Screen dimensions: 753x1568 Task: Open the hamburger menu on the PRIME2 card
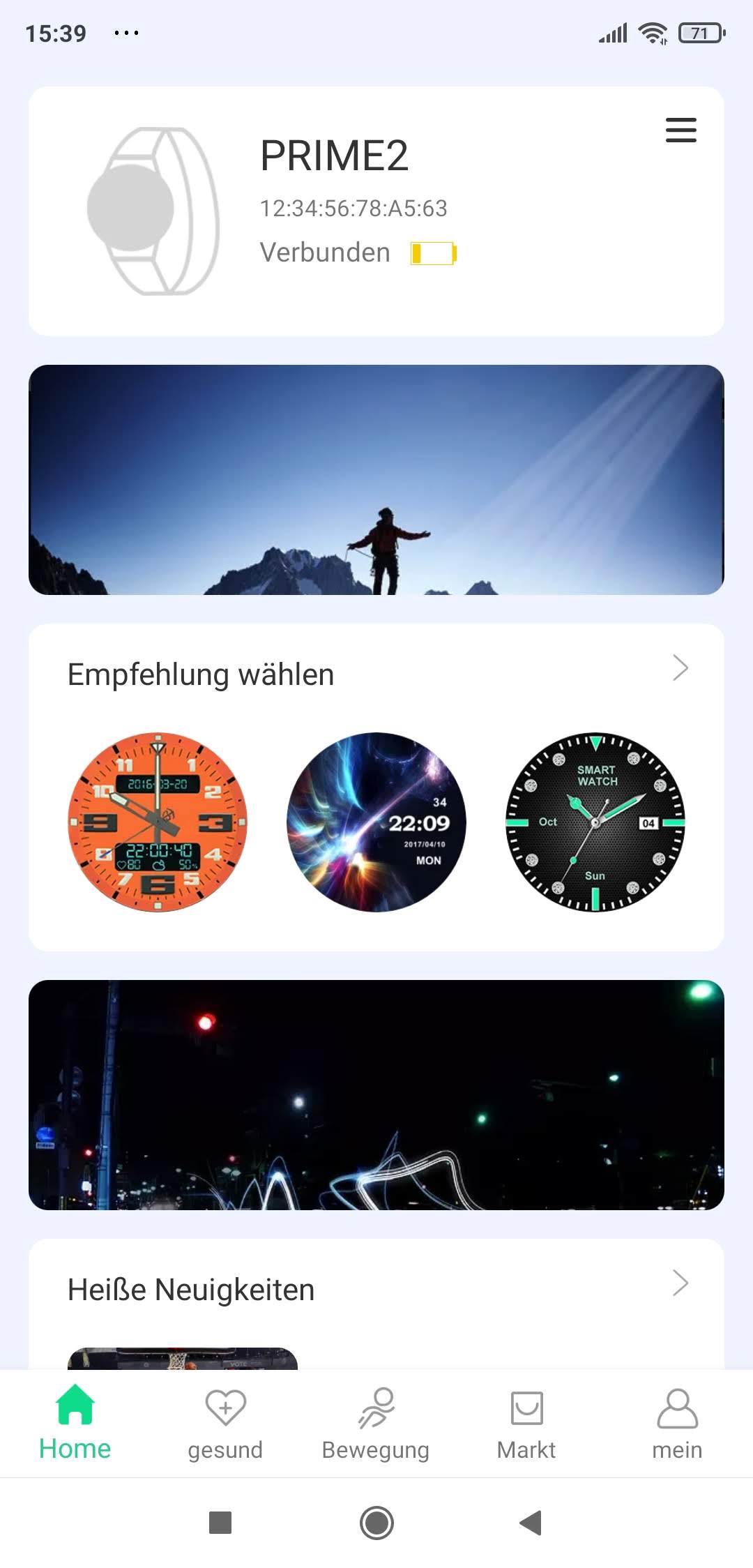[680, 130]
